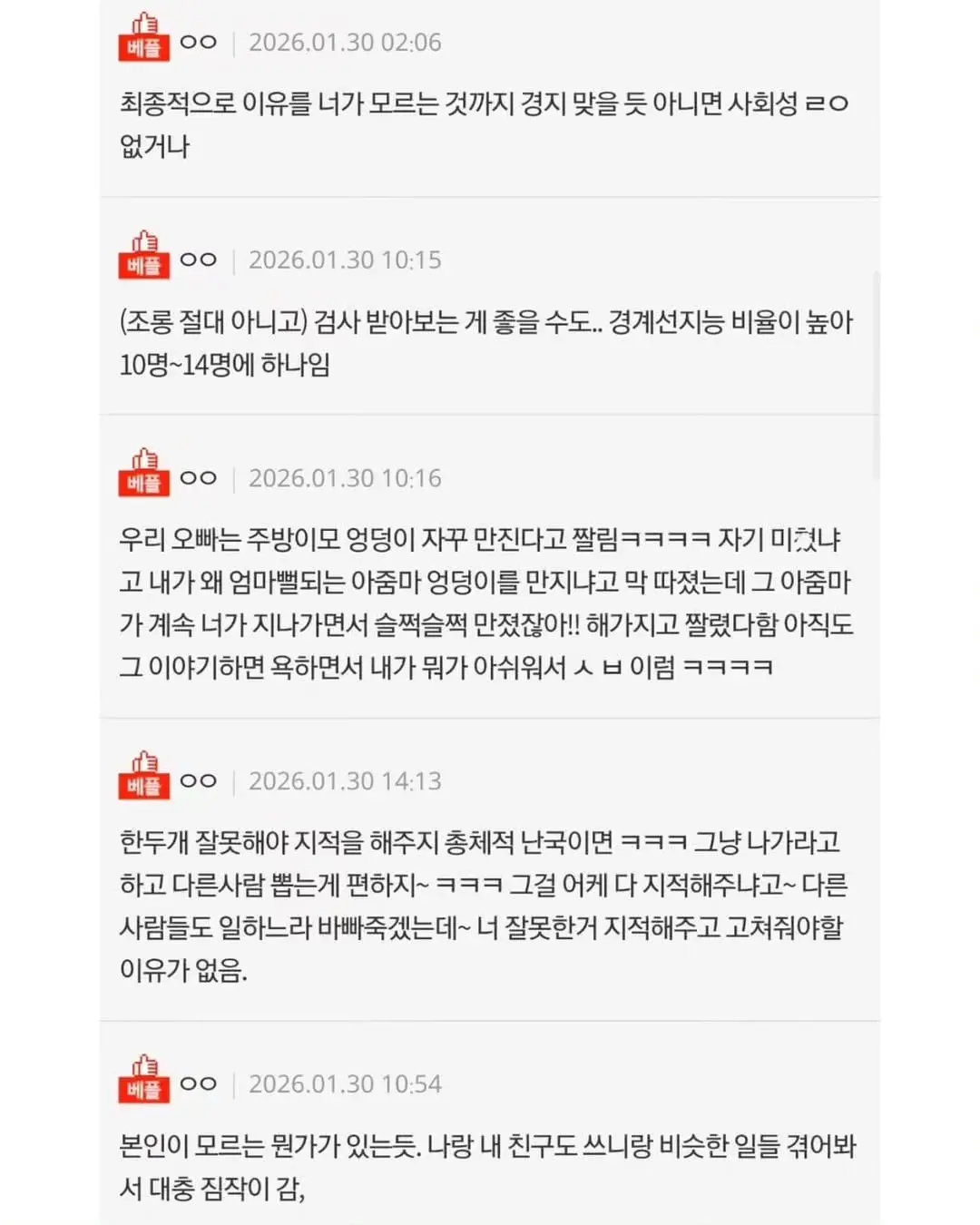
Task: Select the thumbs-up badge on the third comment
Action: [x=145, y=468]
